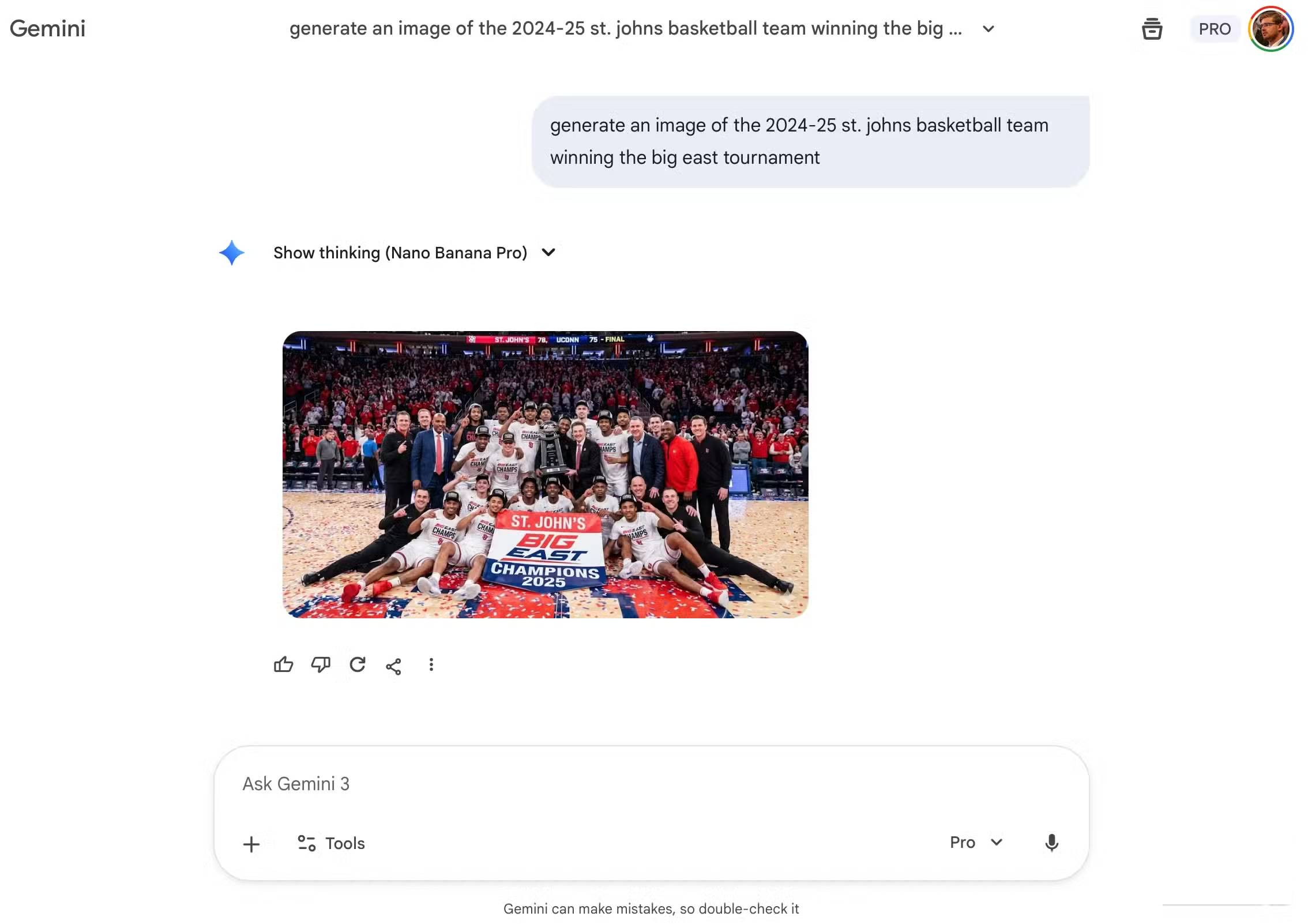This screenshot has width=1308, height=924.
Task: Expand the conversation title dropdown
Action: (x=988, y=29)
